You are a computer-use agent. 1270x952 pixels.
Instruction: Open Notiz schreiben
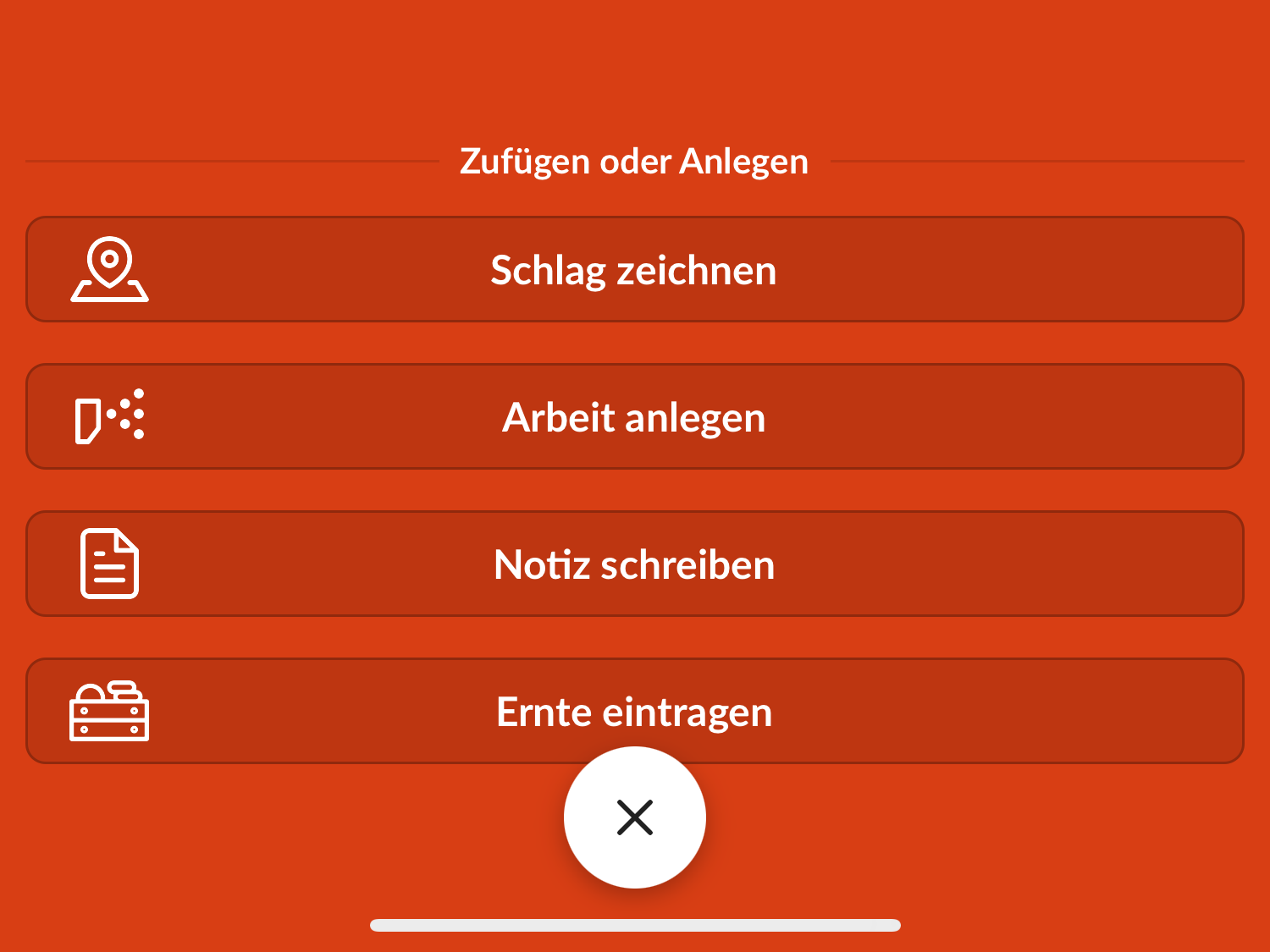pyautogui.click(x=633, y=564)
